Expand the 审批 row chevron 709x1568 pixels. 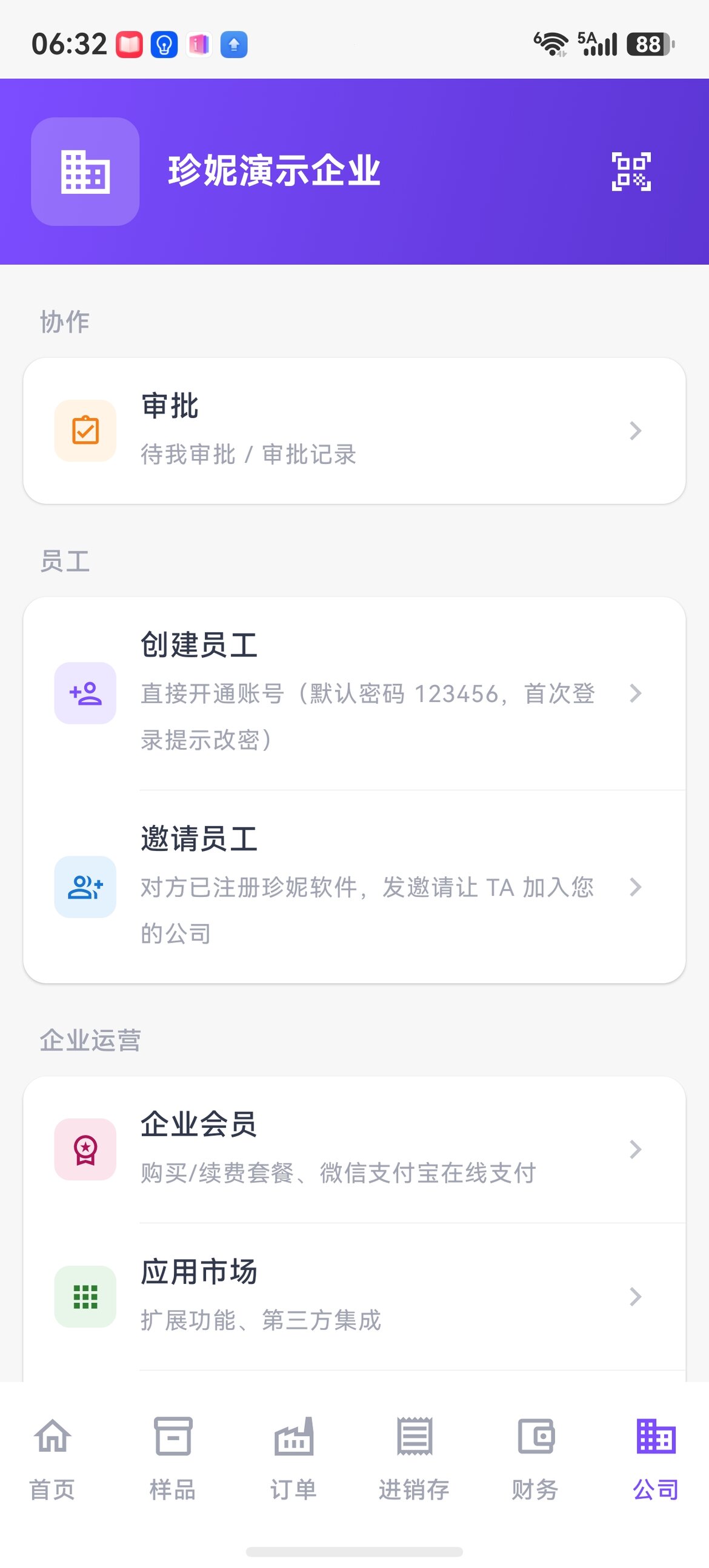point(635,429)
